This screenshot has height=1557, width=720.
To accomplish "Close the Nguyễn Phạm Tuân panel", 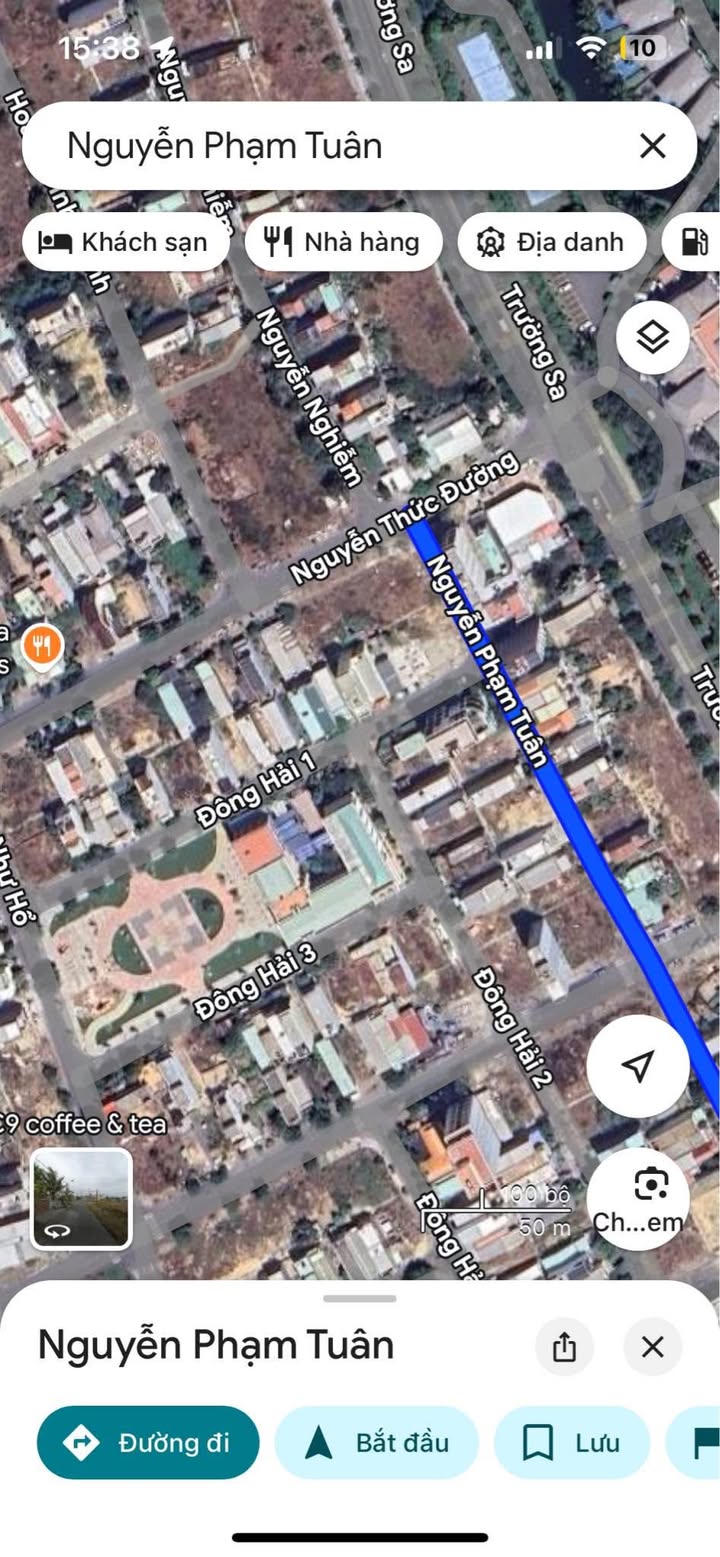I will [x=652, y=1346].
